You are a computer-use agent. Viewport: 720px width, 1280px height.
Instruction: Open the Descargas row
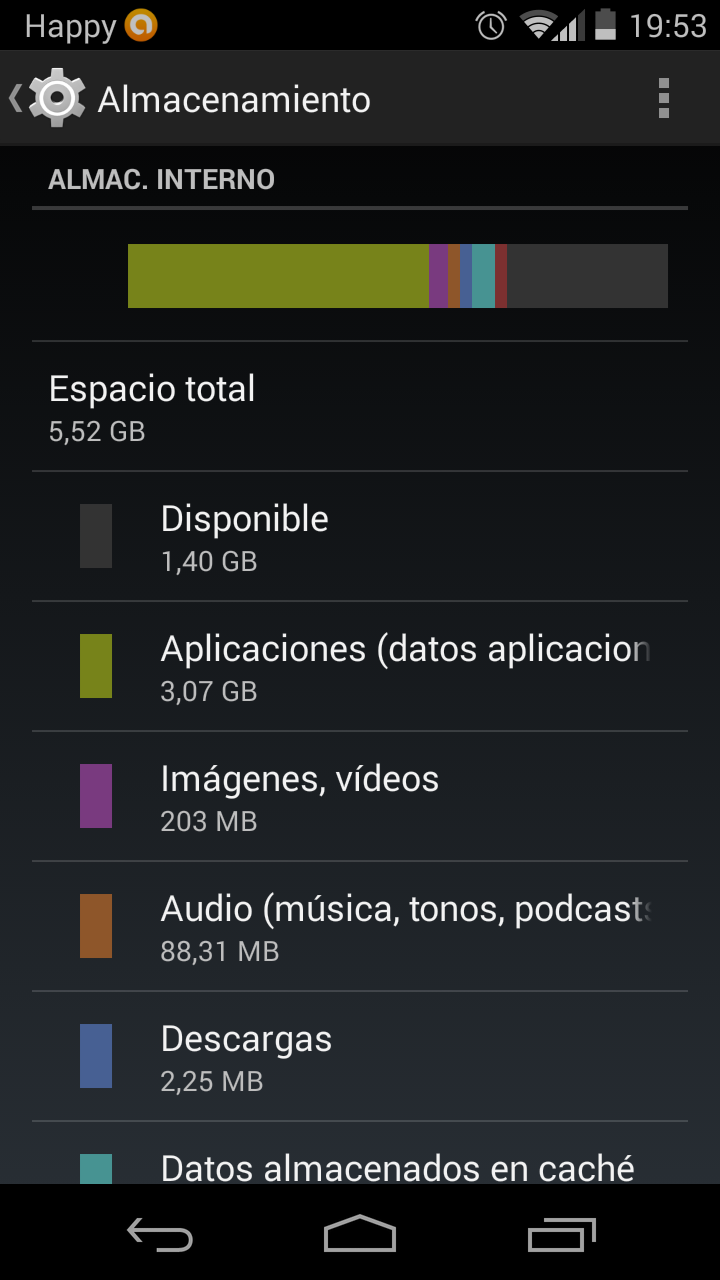coord(360,1056)
